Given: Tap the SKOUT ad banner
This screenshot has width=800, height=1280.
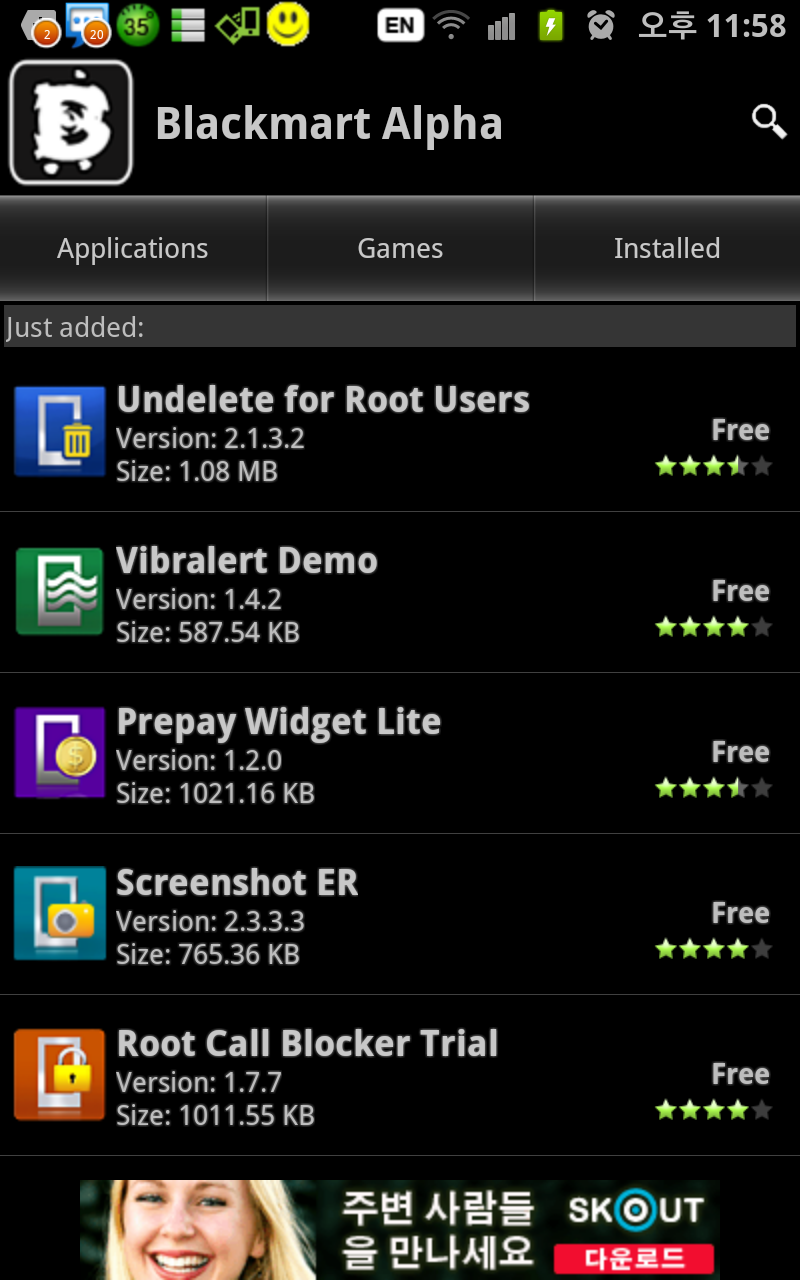Looking at the screenshot, I should click(x=400, y=1230).
